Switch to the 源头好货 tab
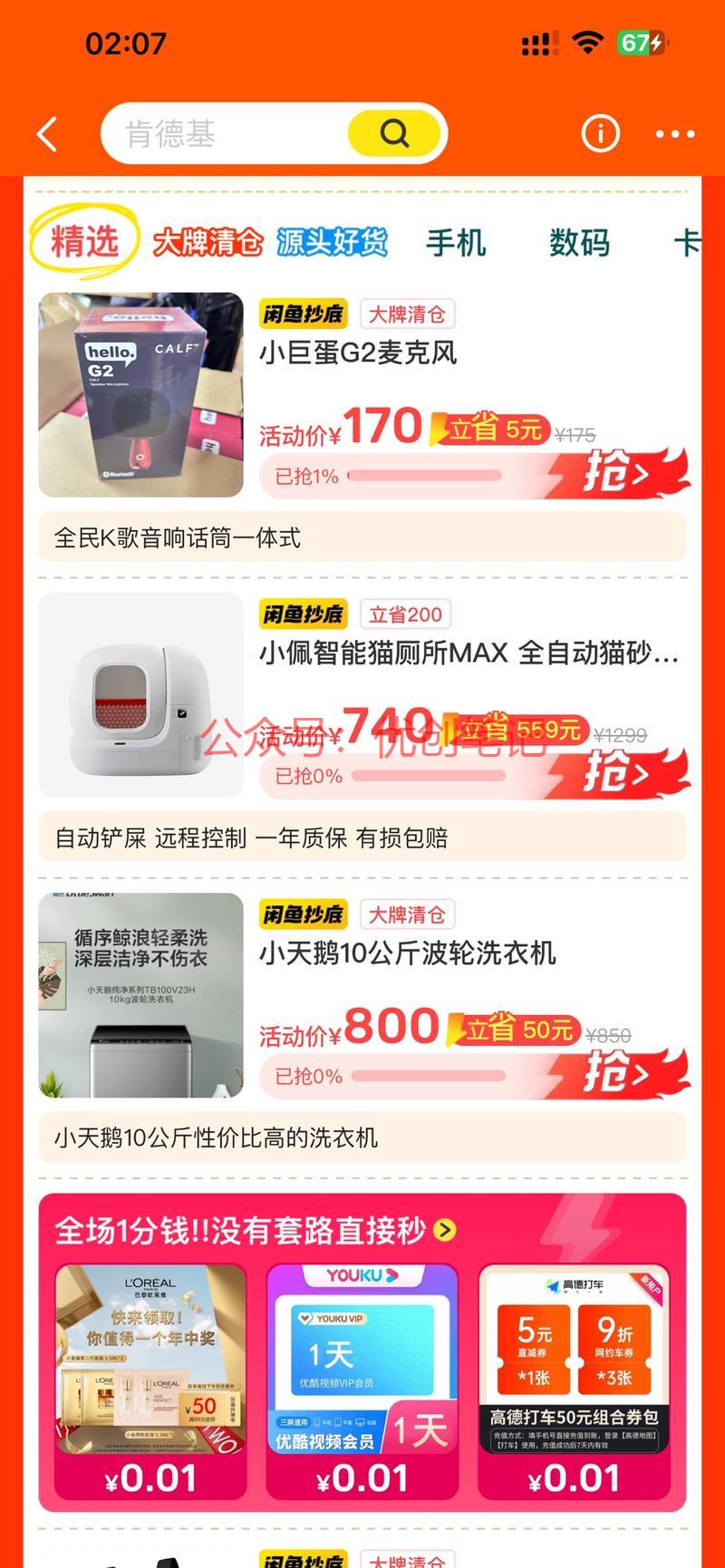The width and height of the screenshot is (725, 1568). (332, 242)
